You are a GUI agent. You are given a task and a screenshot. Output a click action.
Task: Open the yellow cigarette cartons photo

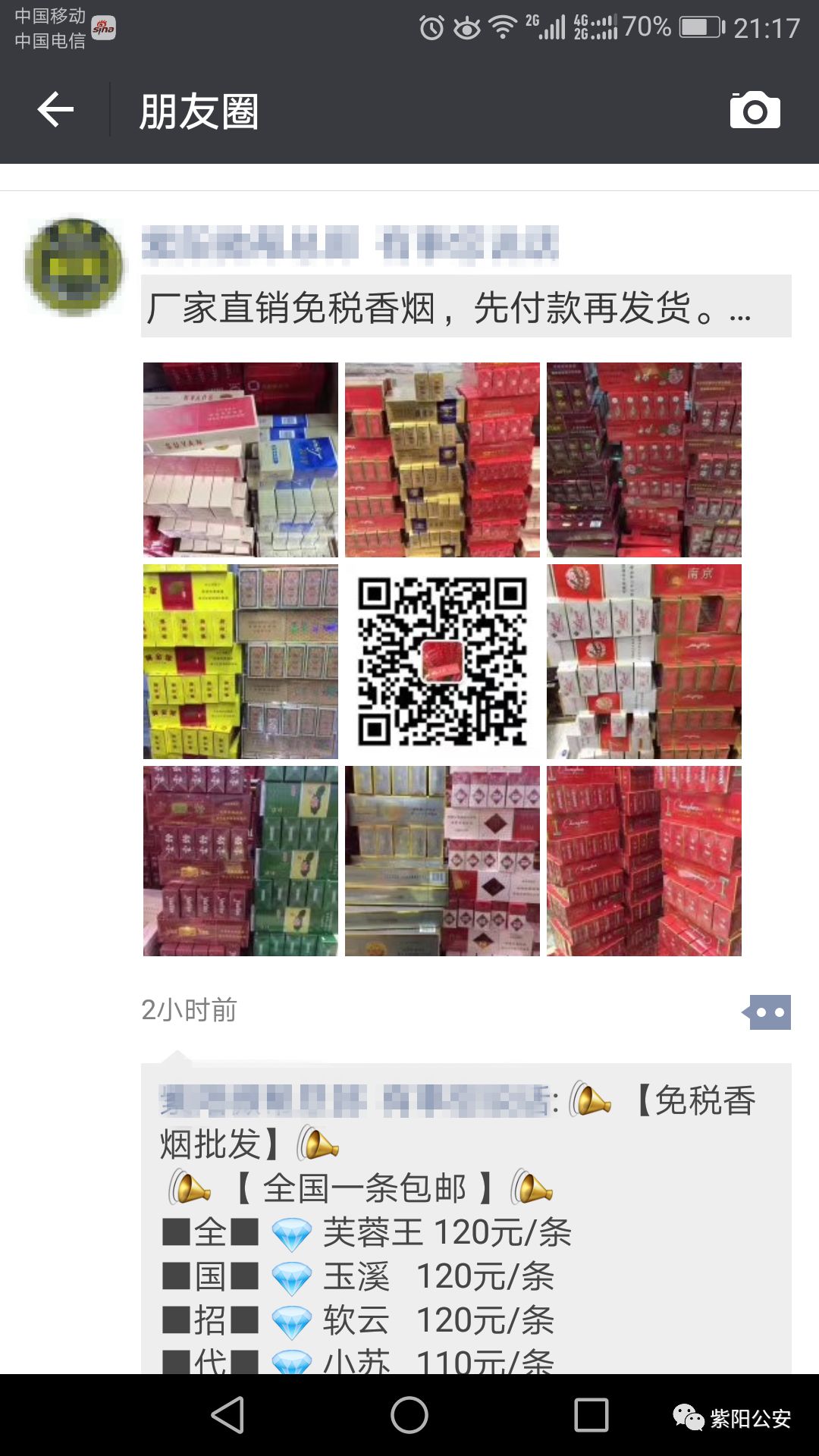tap(240, 661)
